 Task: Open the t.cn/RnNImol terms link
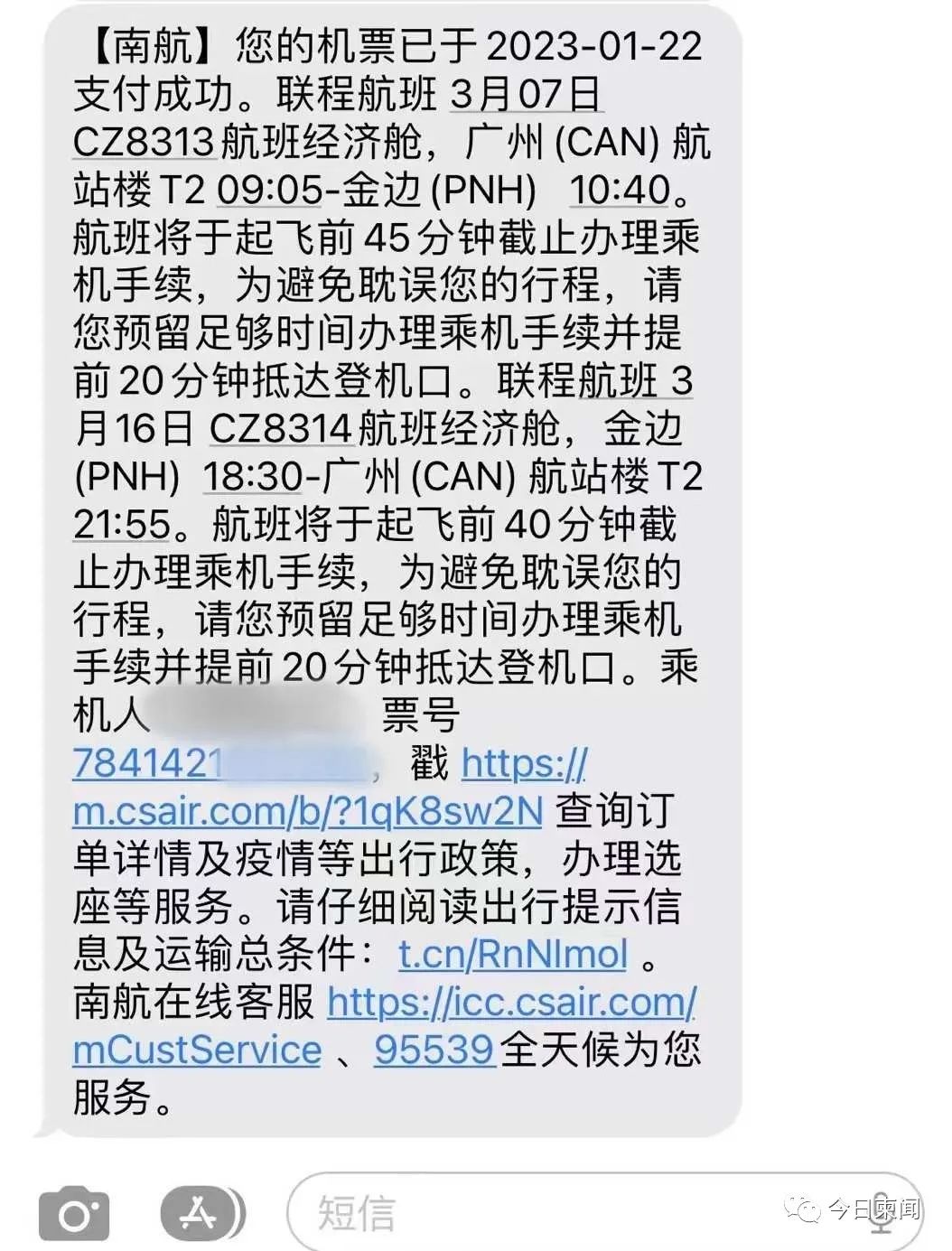click(x=512, y=955)
